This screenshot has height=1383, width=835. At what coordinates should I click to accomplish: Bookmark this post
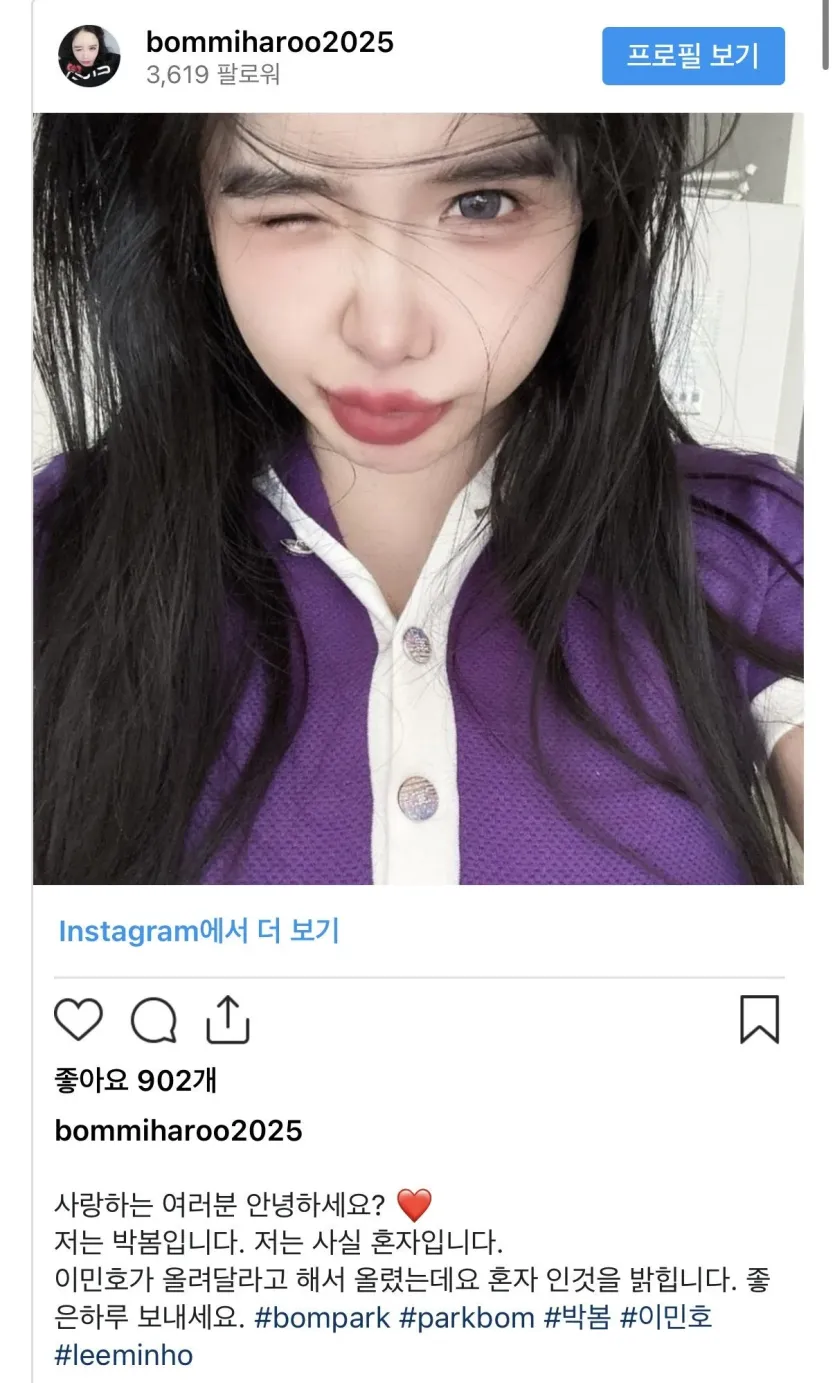point(759,1019)
